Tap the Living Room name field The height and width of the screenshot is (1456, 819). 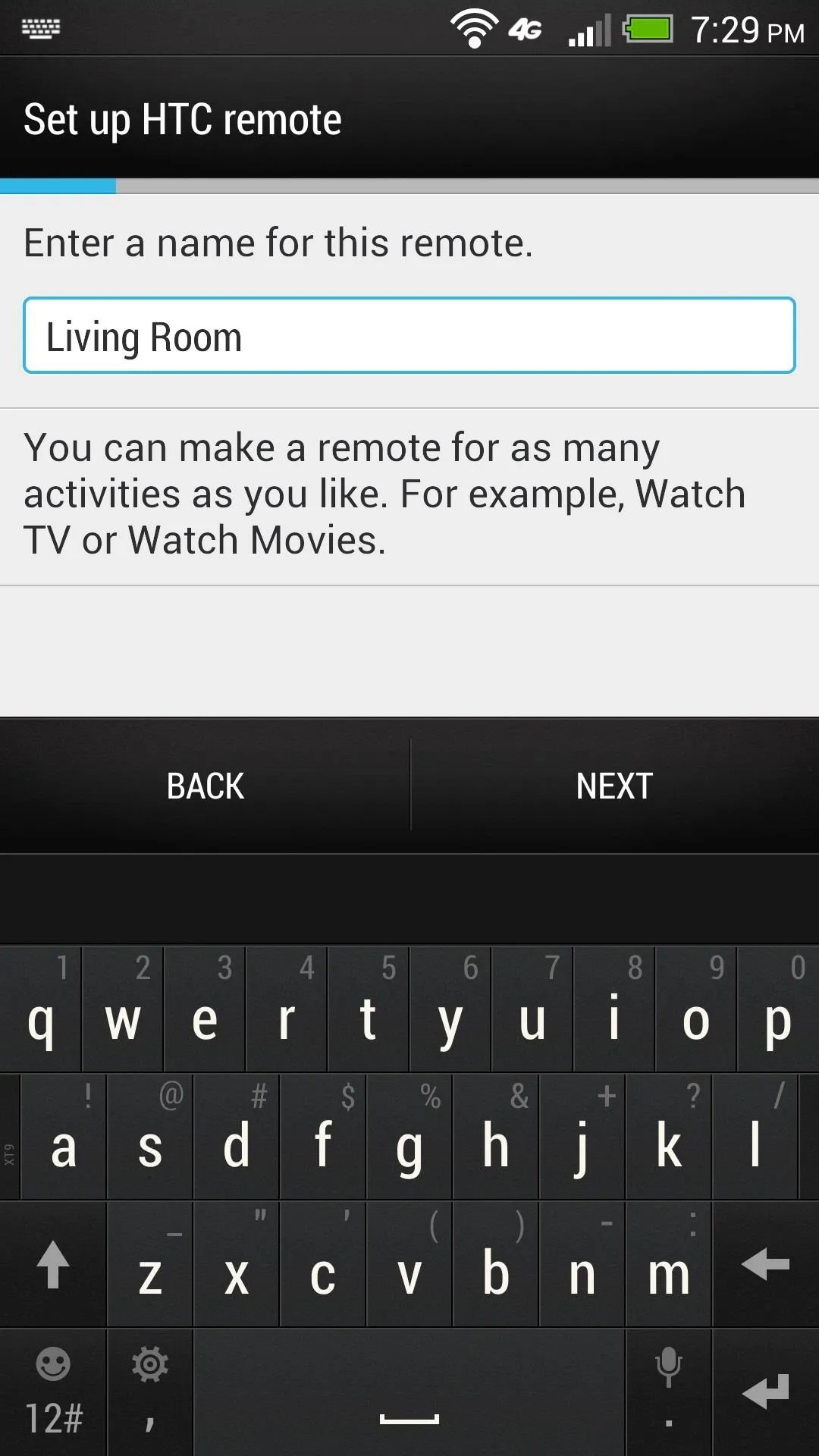[409, 335]
